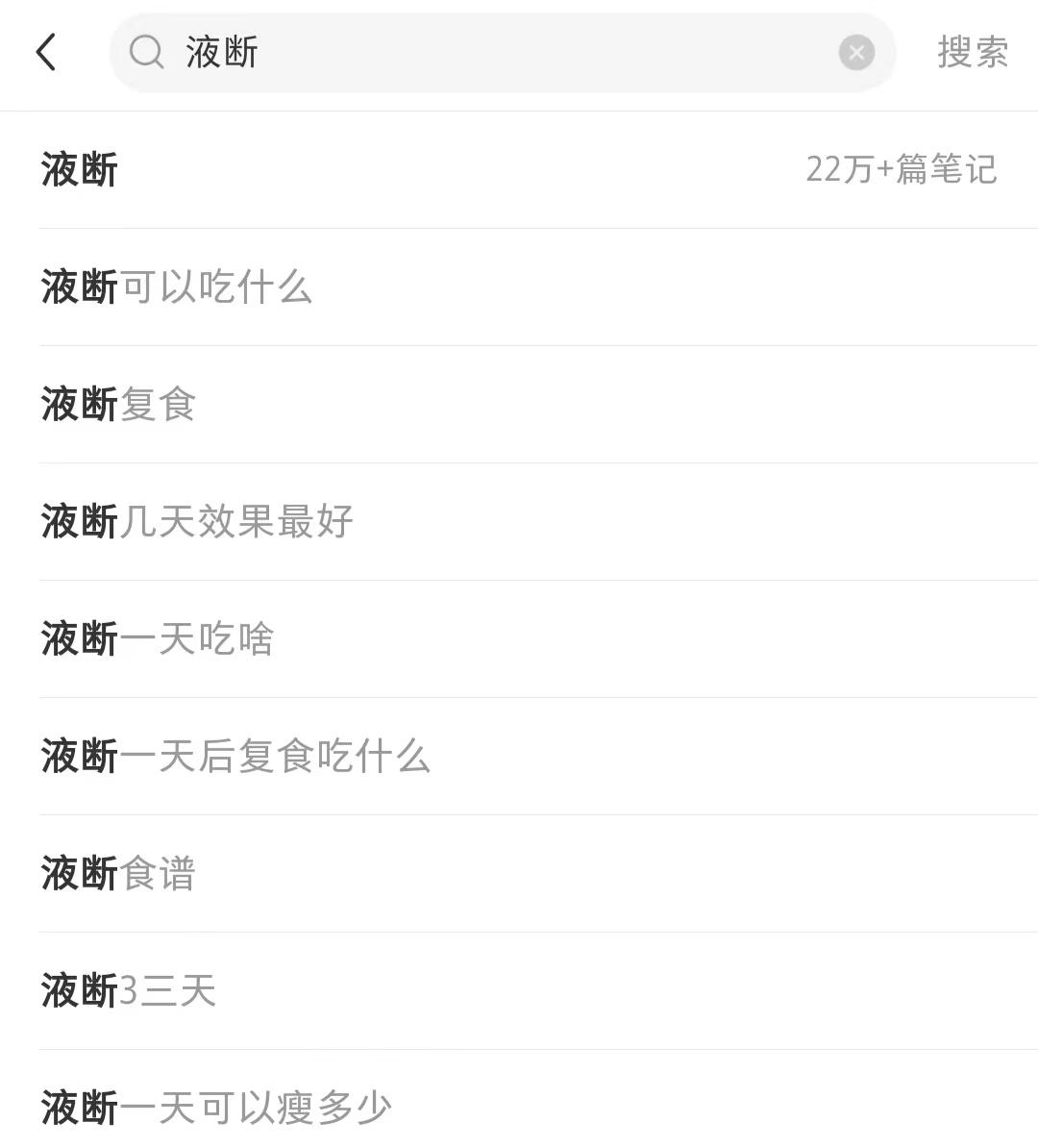Go back from the search page
Image resolution: width=1038 pixels, height=1148 pixels.
coord(46,52)
